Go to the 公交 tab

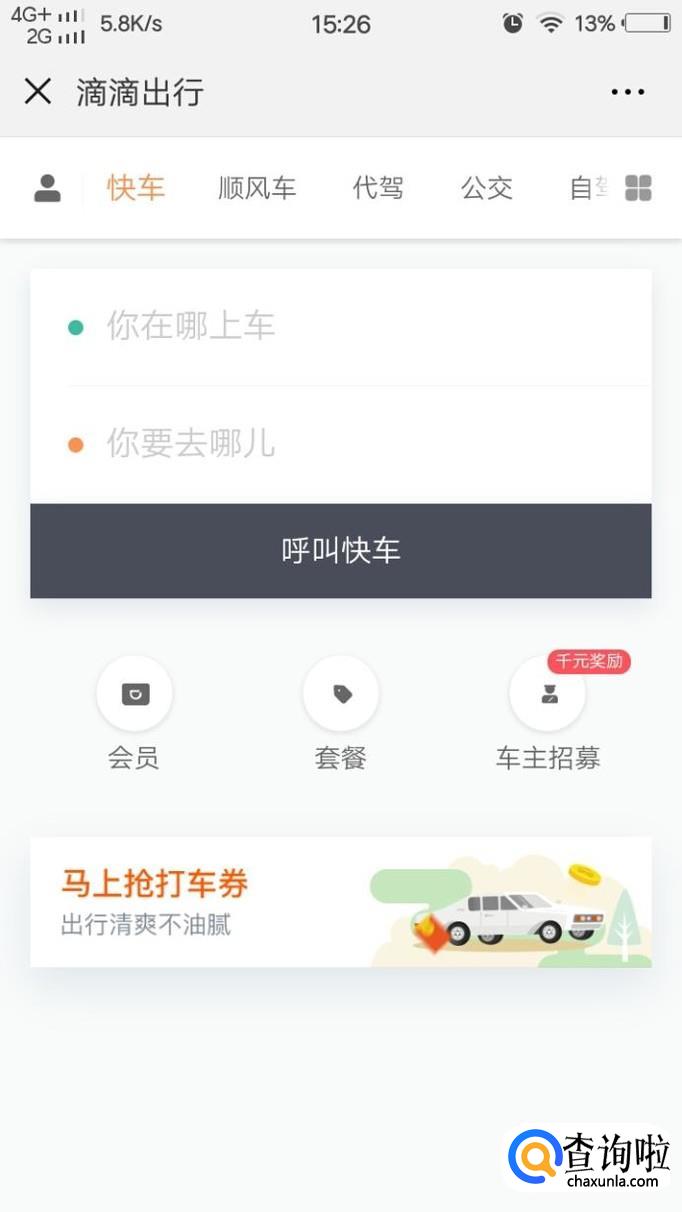[x=487, y=188]
